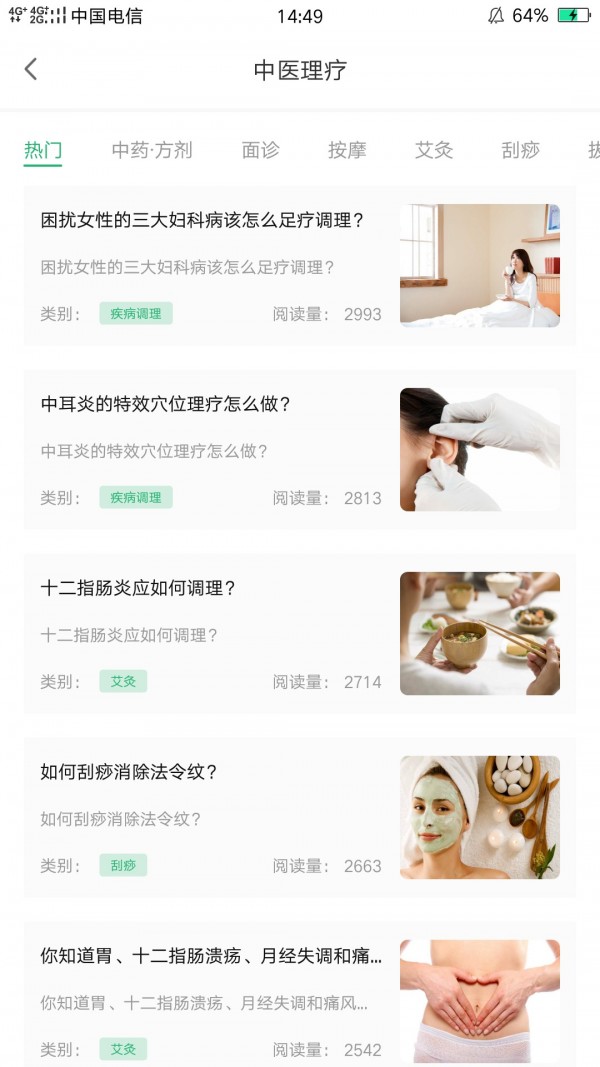Read the article 中耳炎的特效穴位理疗怎么做？
The height and width of the screenshot is (1067, 600).
(166, 404)
